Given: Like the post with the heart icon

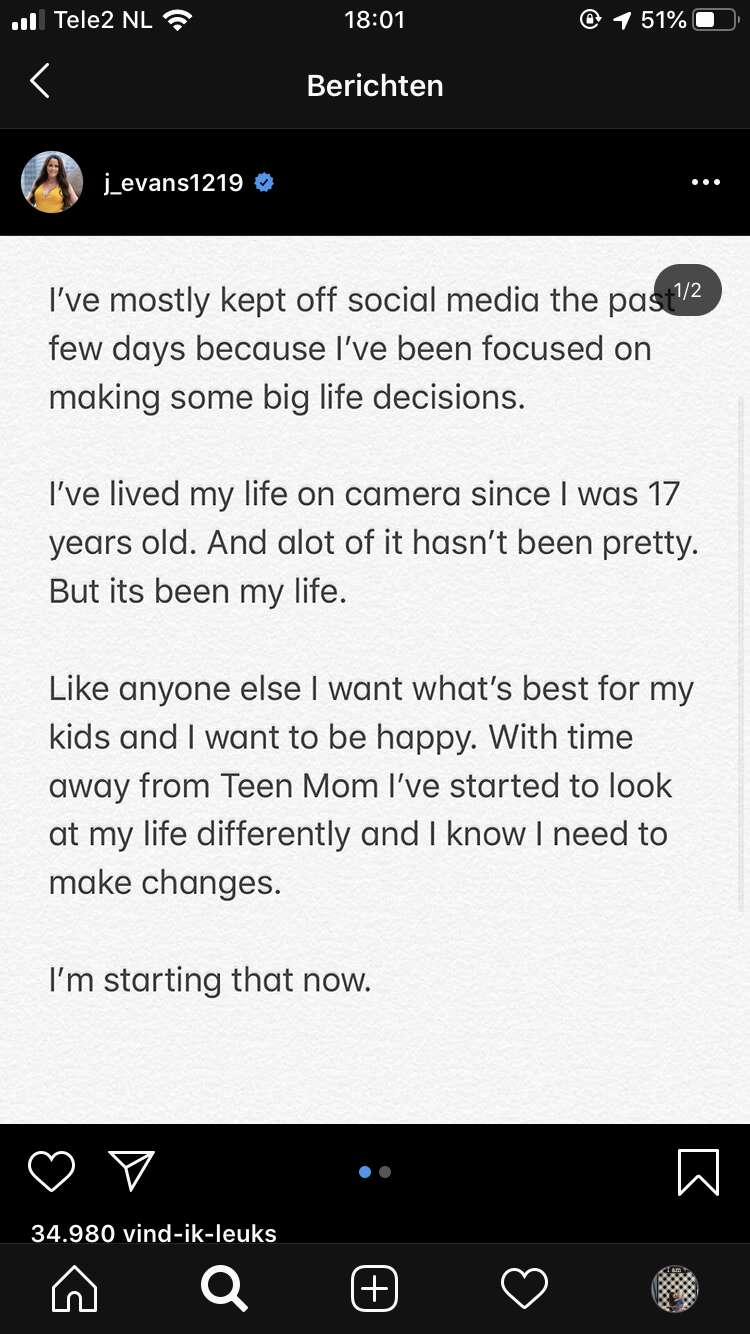Looking at the screenshot, I should [x=51, y=1172].
